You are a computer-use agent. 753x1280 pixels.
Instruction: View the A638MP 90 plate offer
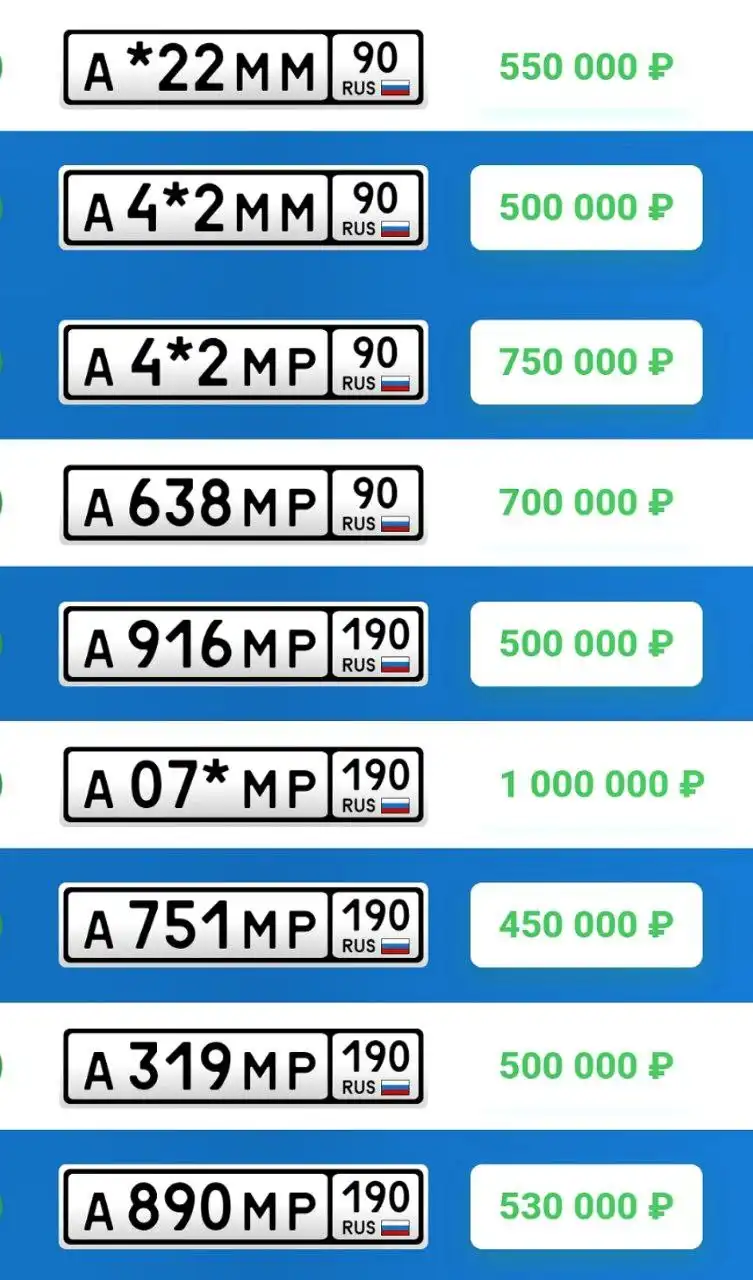pyautogui.click(x=243, y=503)
